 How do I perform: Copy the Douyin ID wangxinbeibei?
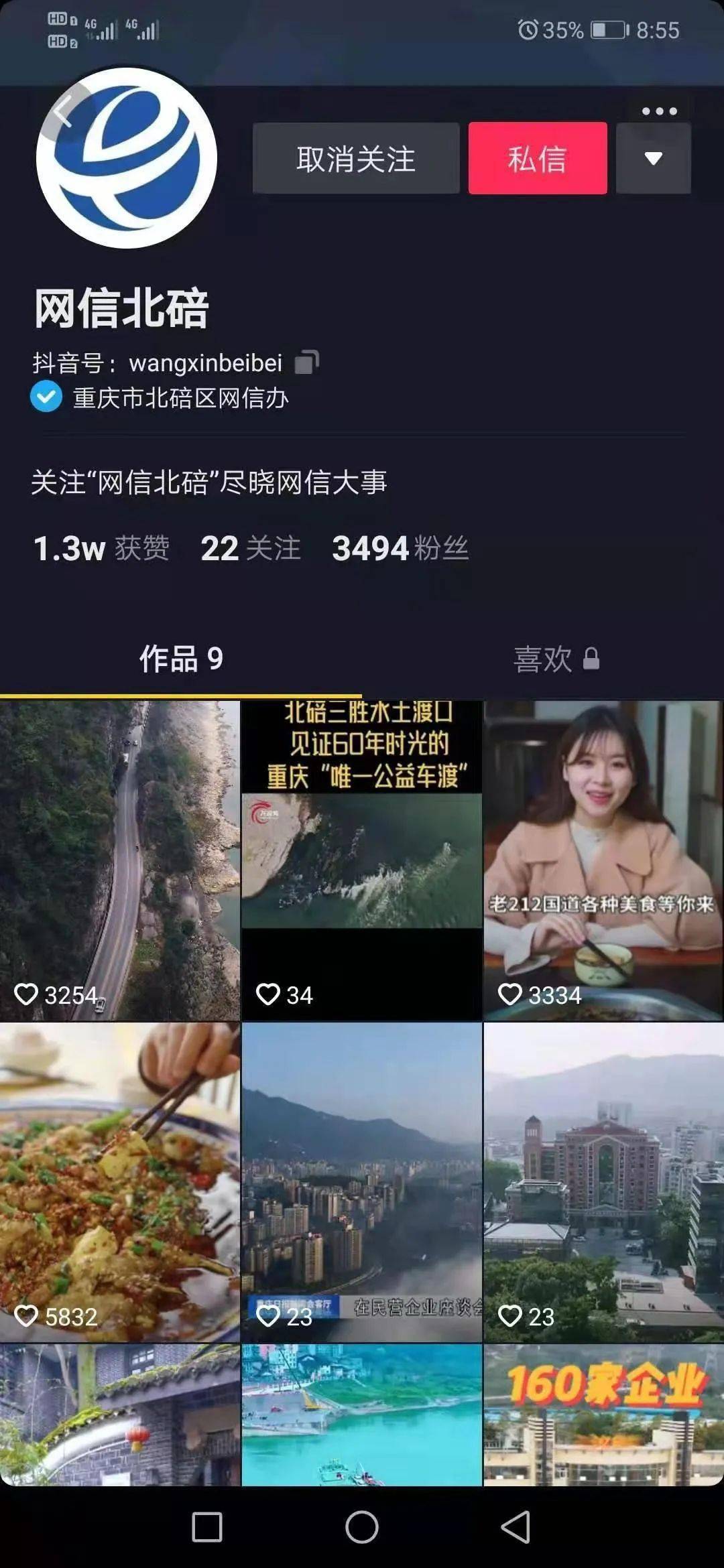(x=307, y=363)
